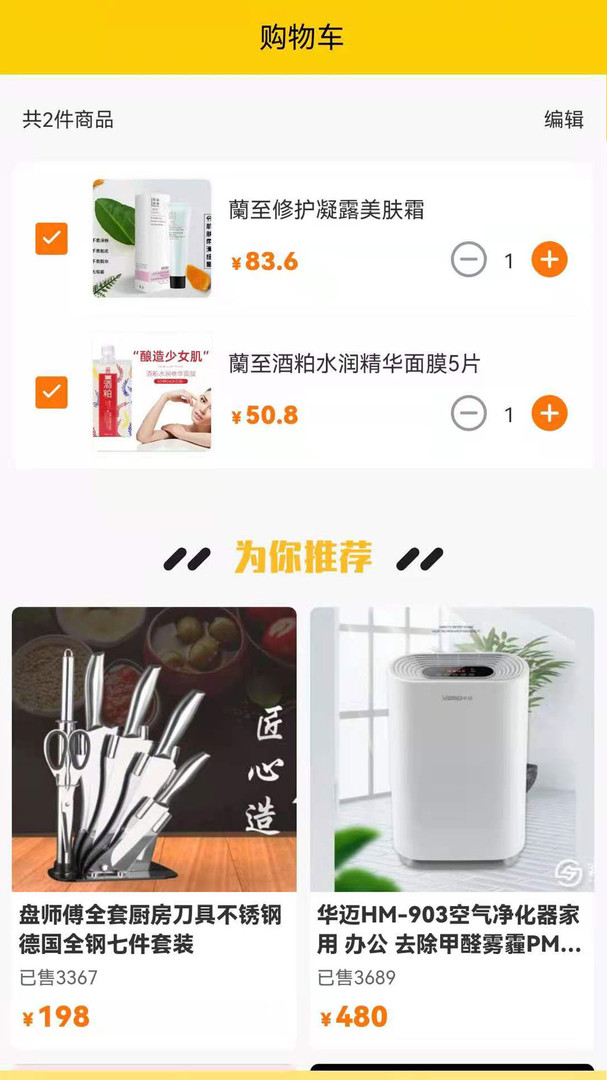Increase quantity of 蘭至酒粕水润精华面膜5片
This screenshot has height=1080, width=607.
[549, 413]
